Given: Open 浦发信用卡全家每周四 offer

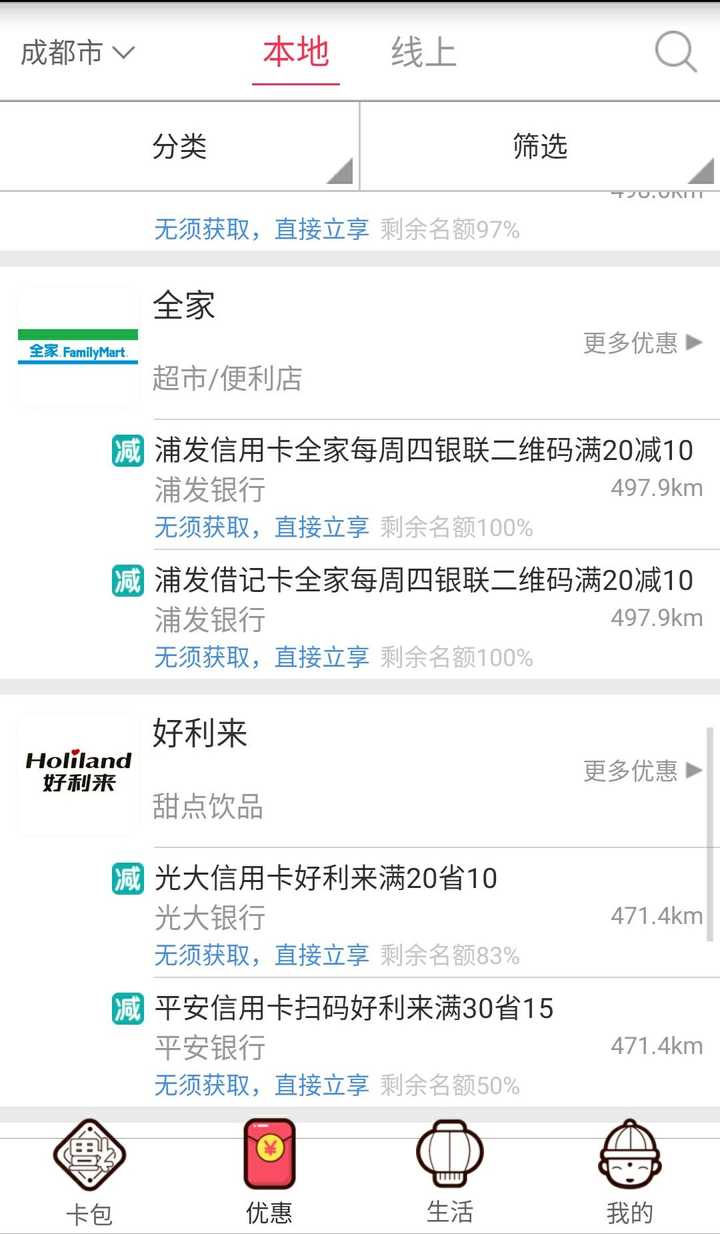Looking at the screenshot, I should coord(408,485).
